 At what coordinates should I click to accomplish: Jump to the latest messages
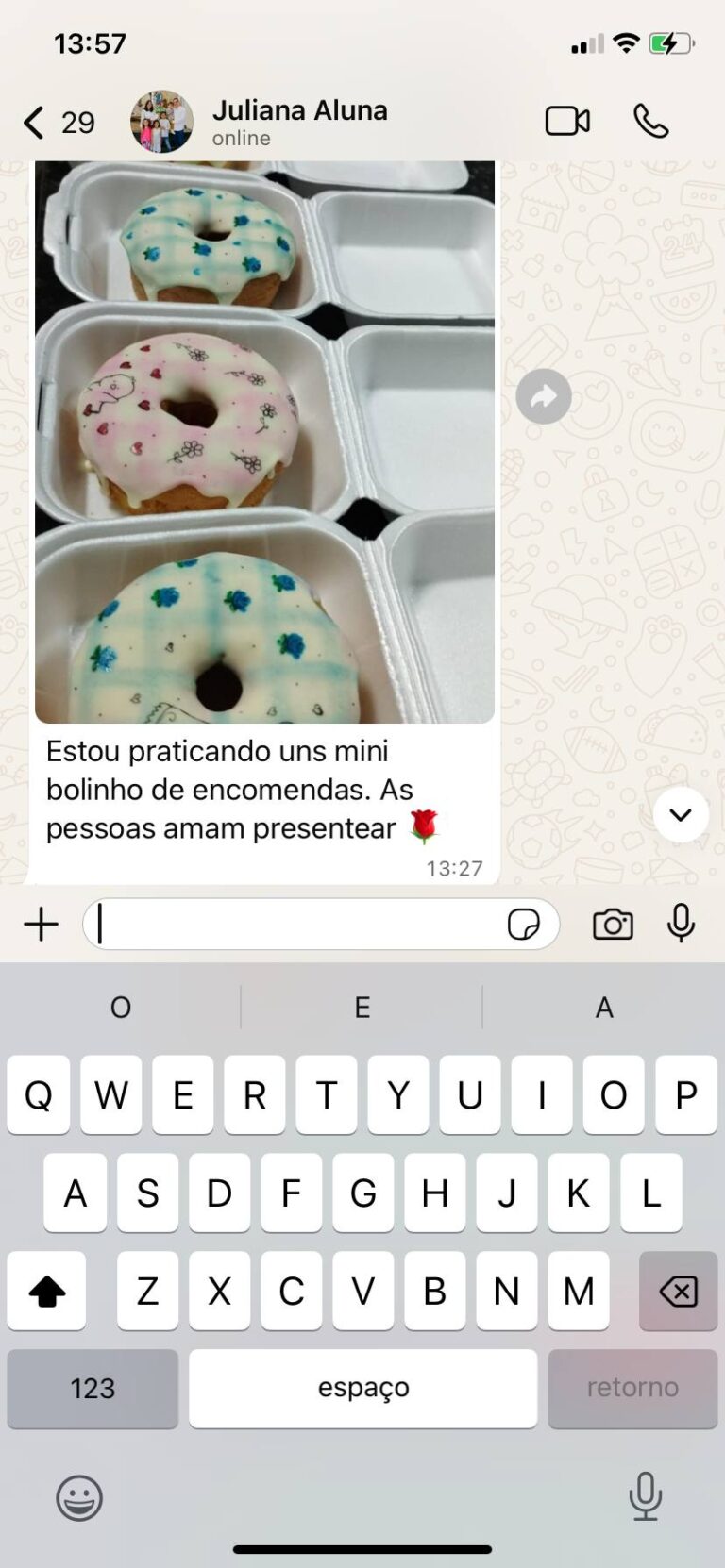[681, 814]
